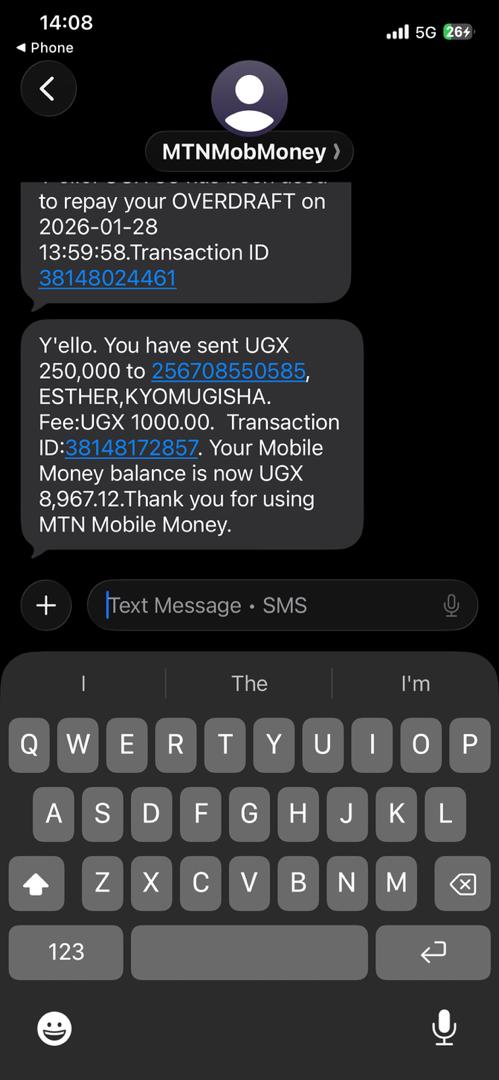Open transaction ID link 38148172857
Viewport: 499px width, 1080px height.
point(132,448)
